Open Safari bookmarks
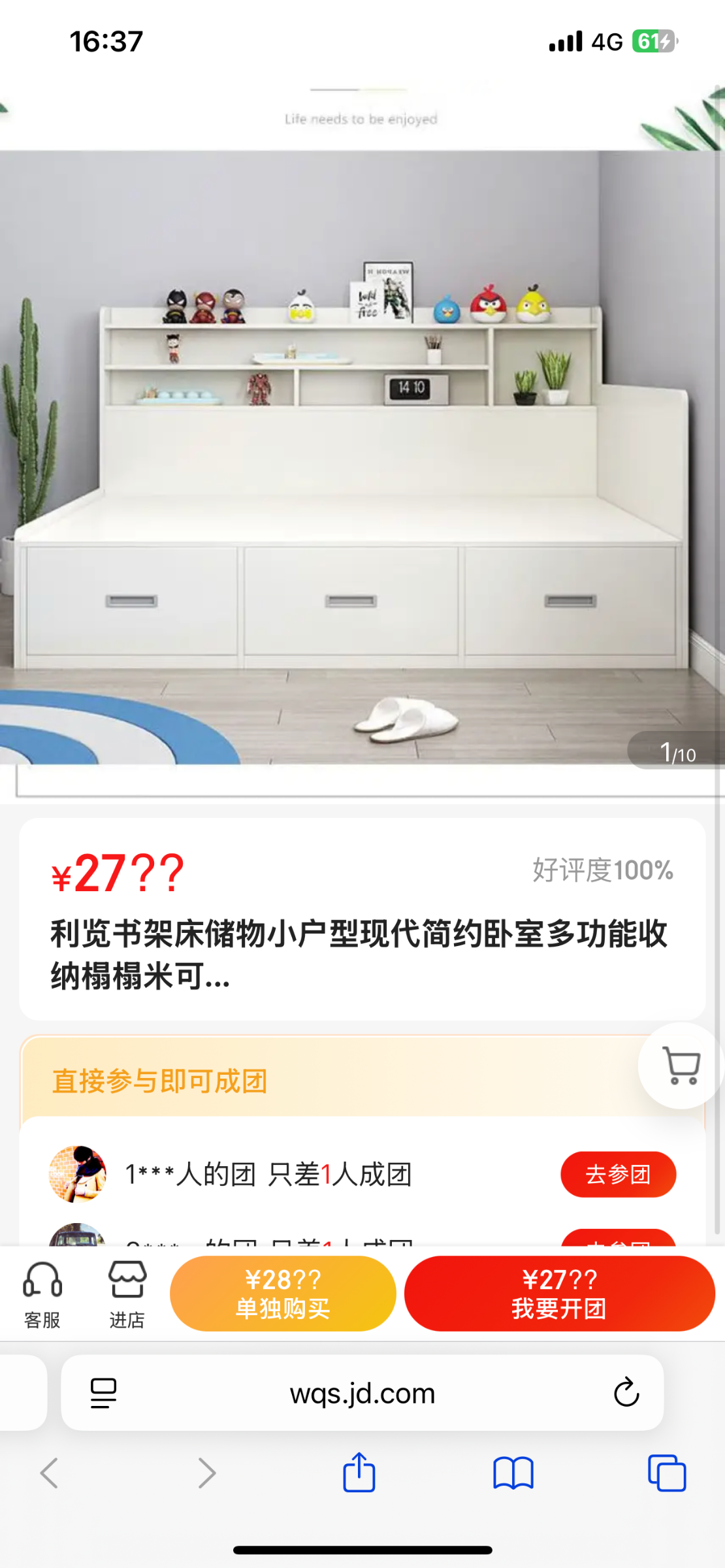 513,1473
